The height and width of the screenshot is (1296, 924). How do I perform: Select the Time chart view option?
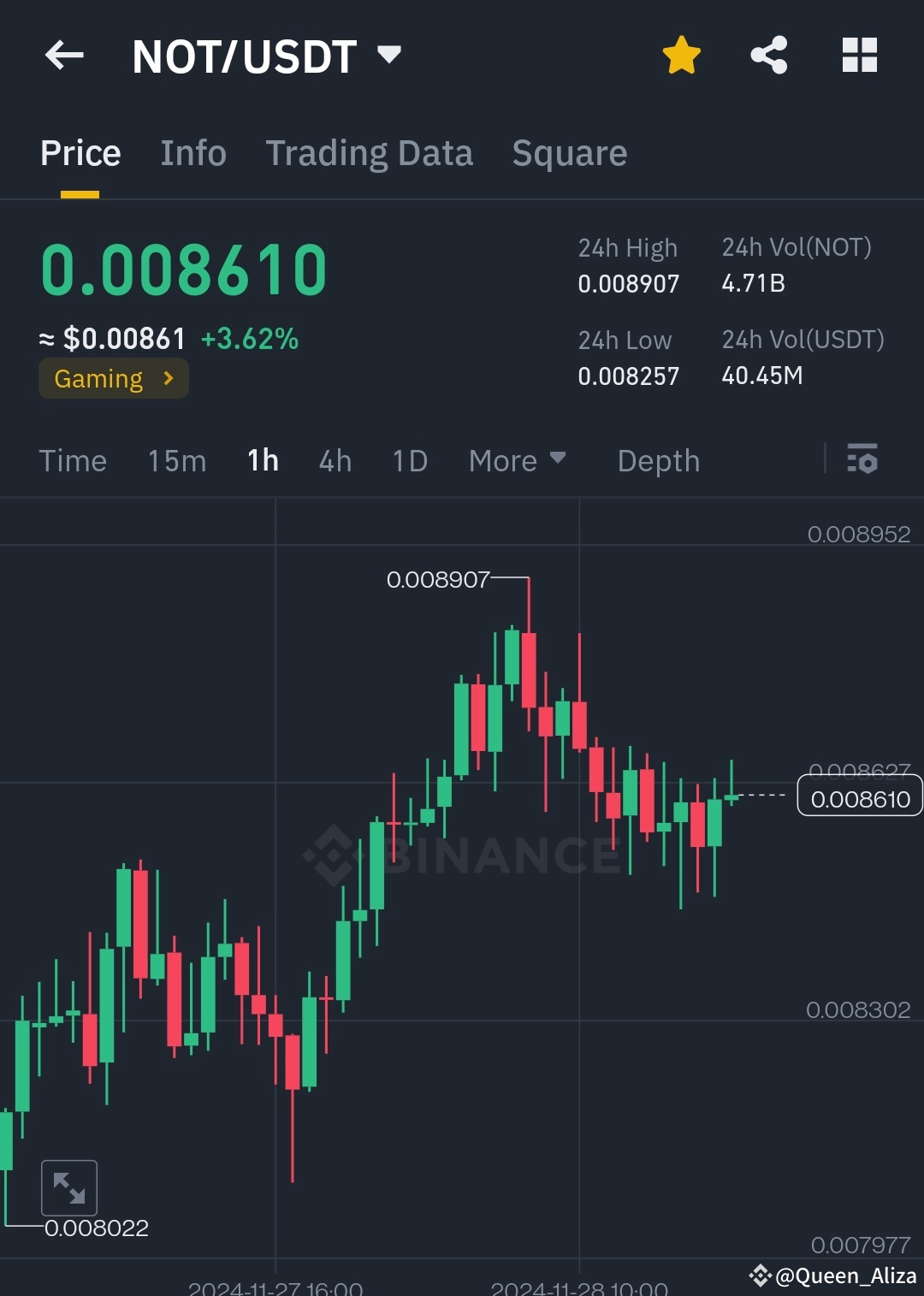72,460
